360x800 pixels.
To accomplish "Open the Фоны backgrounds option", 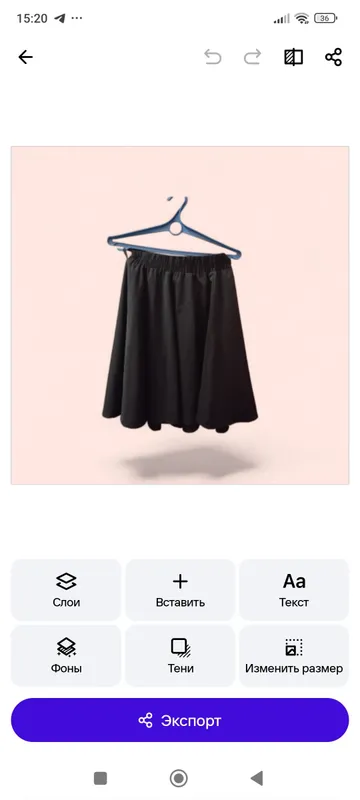I will coord(66,656).
